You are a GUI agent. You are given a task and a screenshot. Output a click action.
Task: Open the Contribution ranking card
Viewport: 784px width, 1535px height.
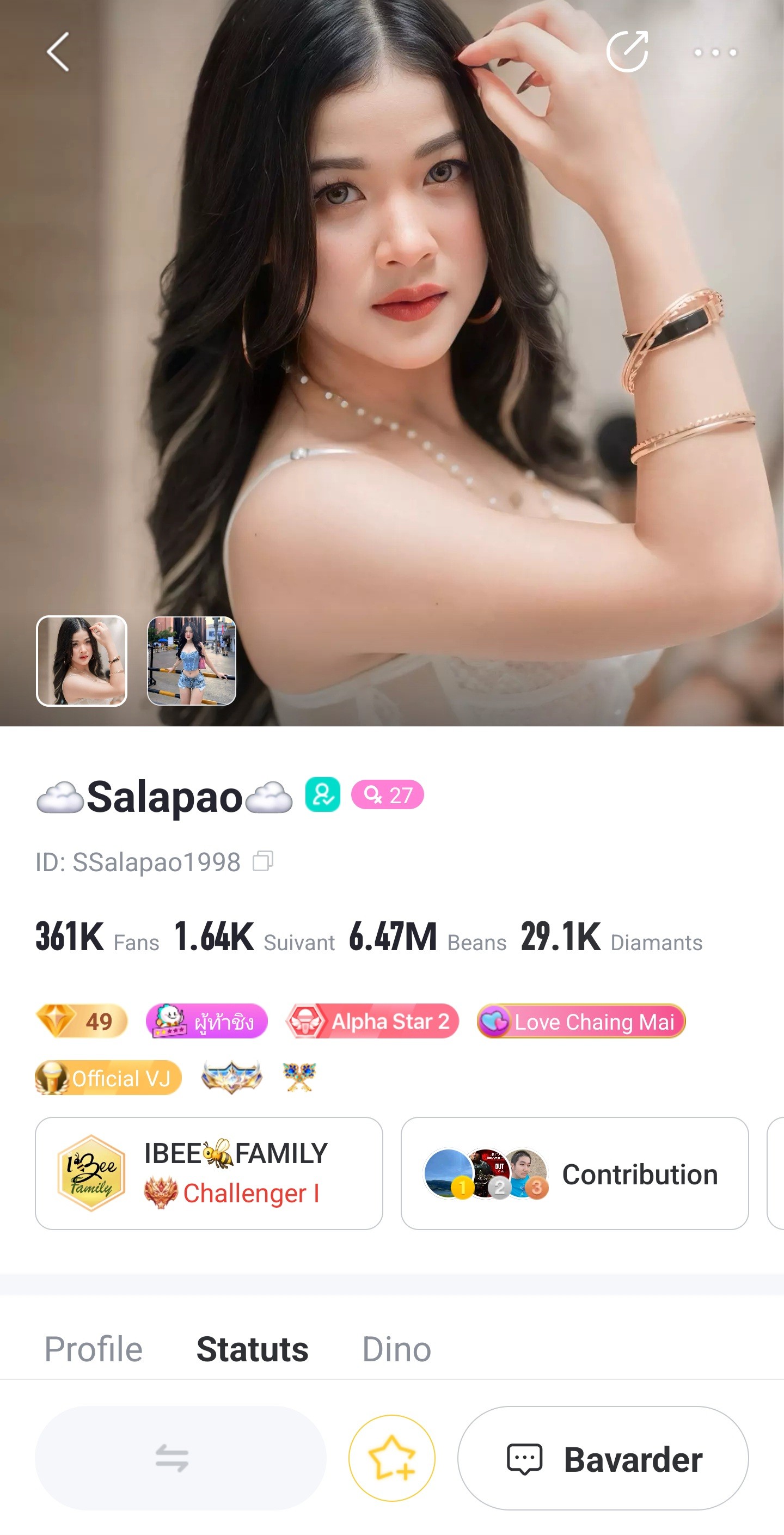(574, 1173)
